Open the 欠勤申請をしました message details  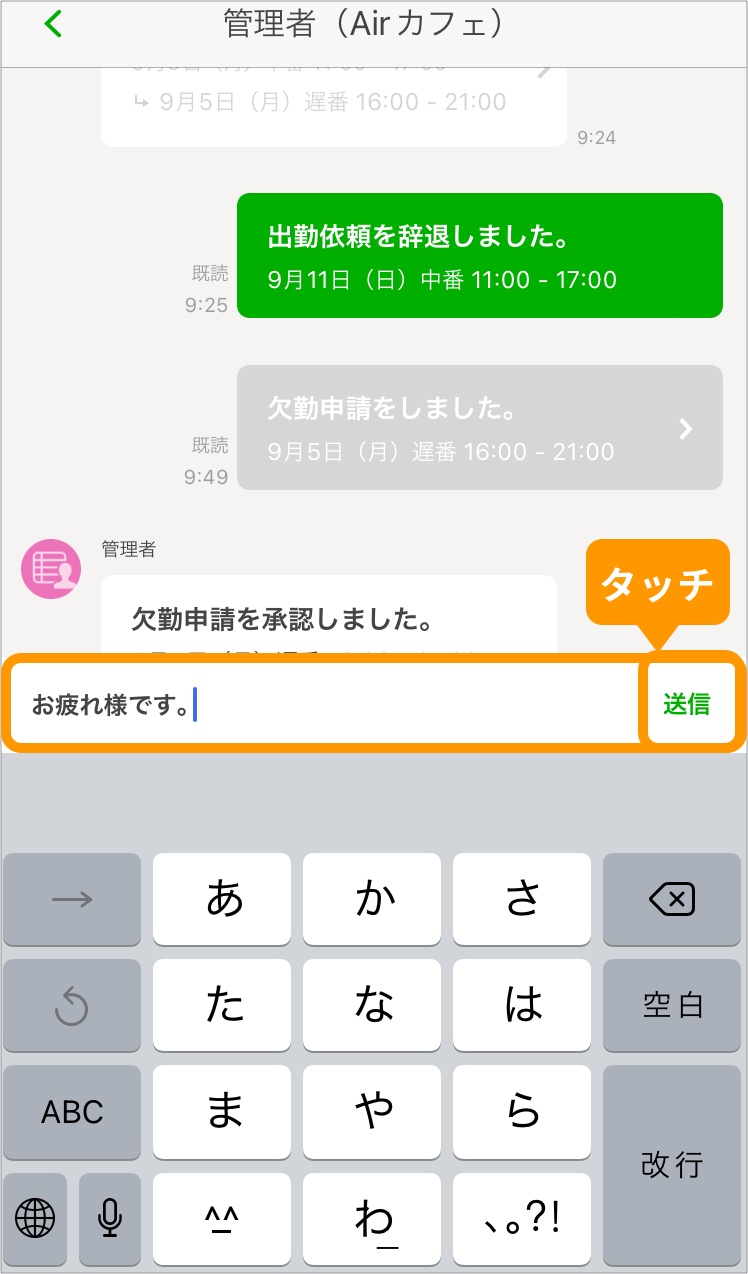point(479,428)
